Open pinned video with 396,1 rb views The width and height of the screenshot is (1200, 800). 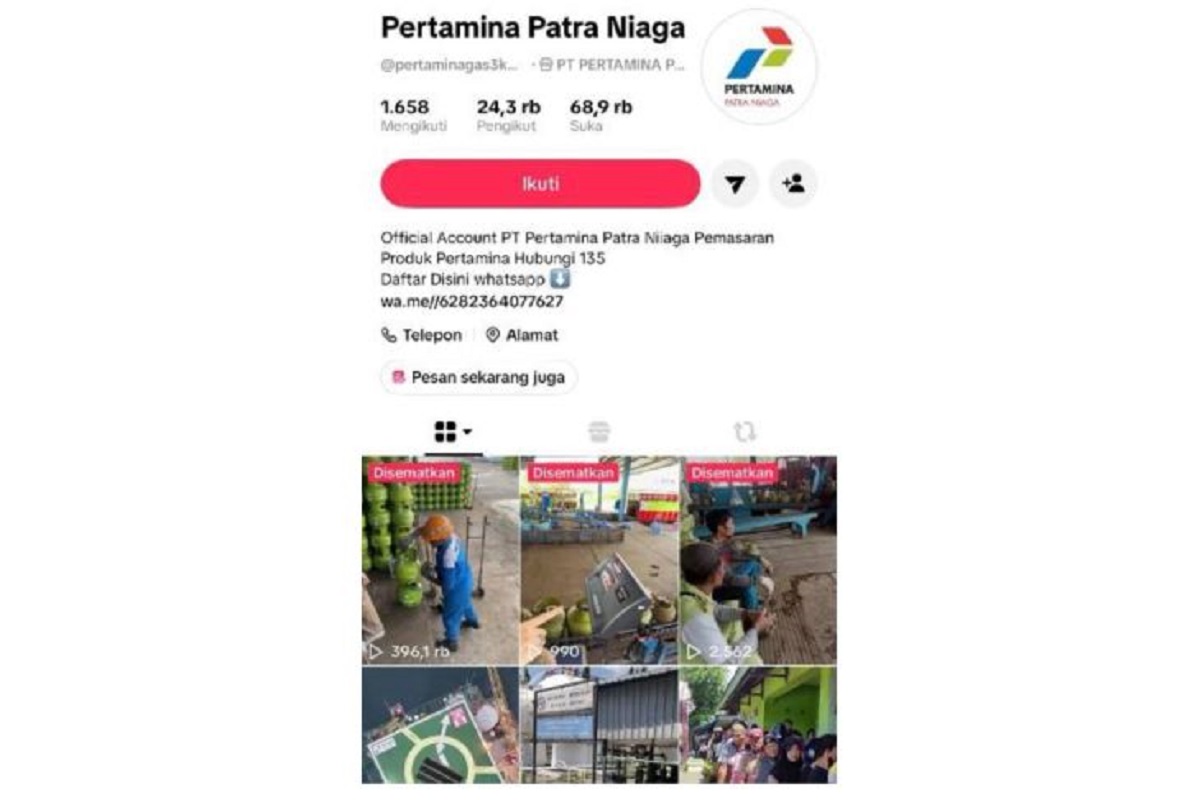440,560
